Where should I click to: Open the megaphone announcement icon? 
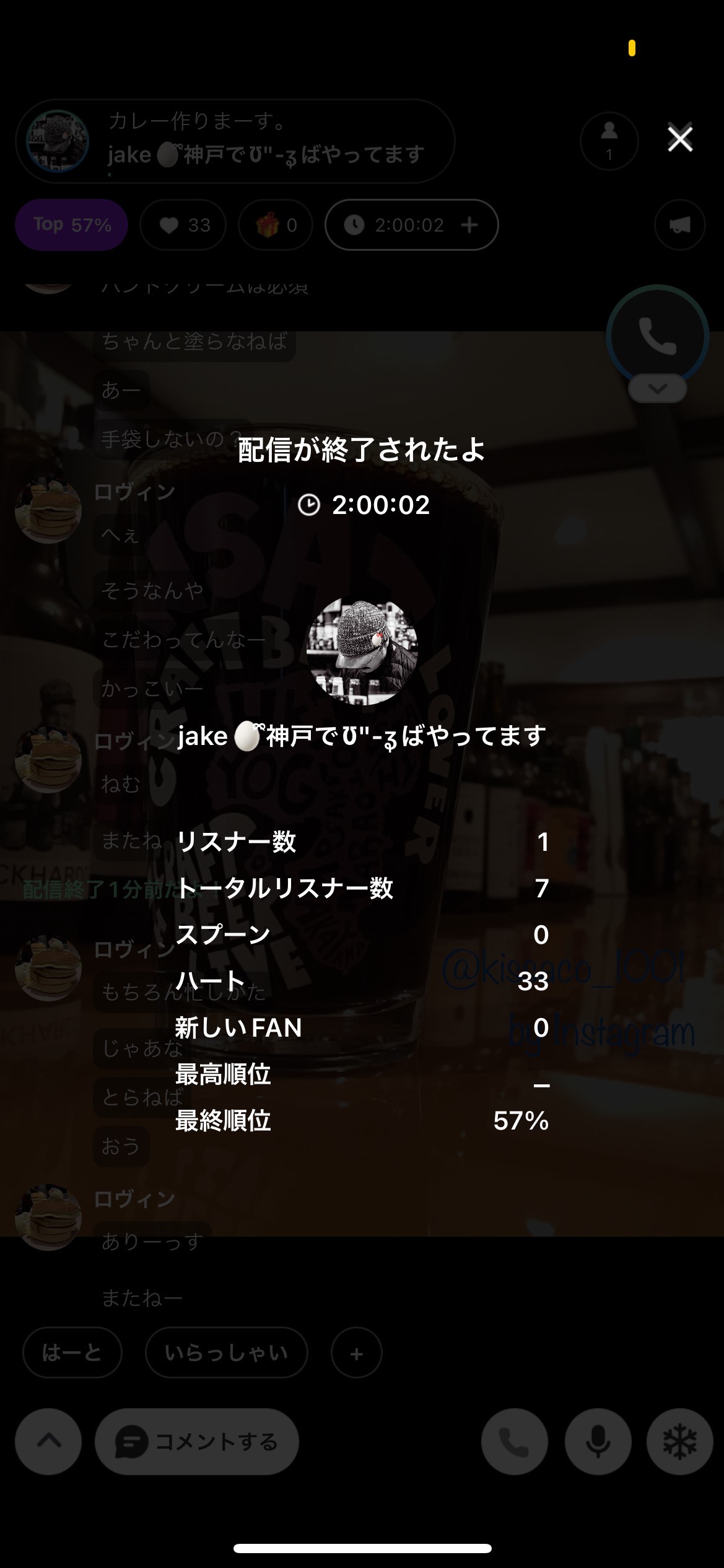click(679, 225)
